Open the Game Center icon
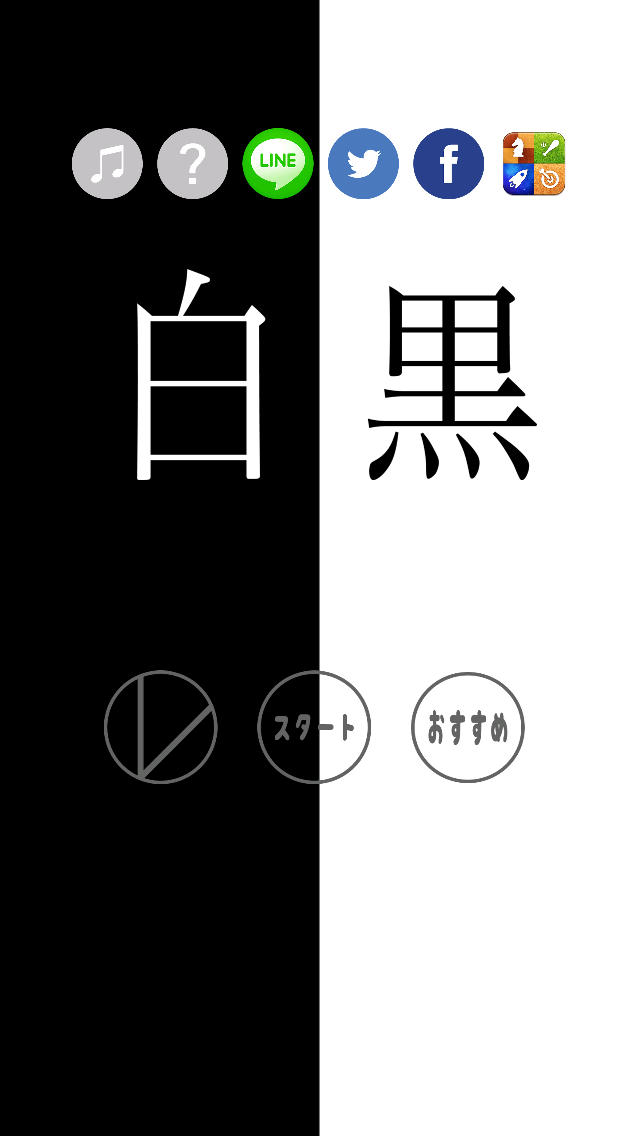The height and width of the screenshot is (1136, 640). [x=534, y=164]
